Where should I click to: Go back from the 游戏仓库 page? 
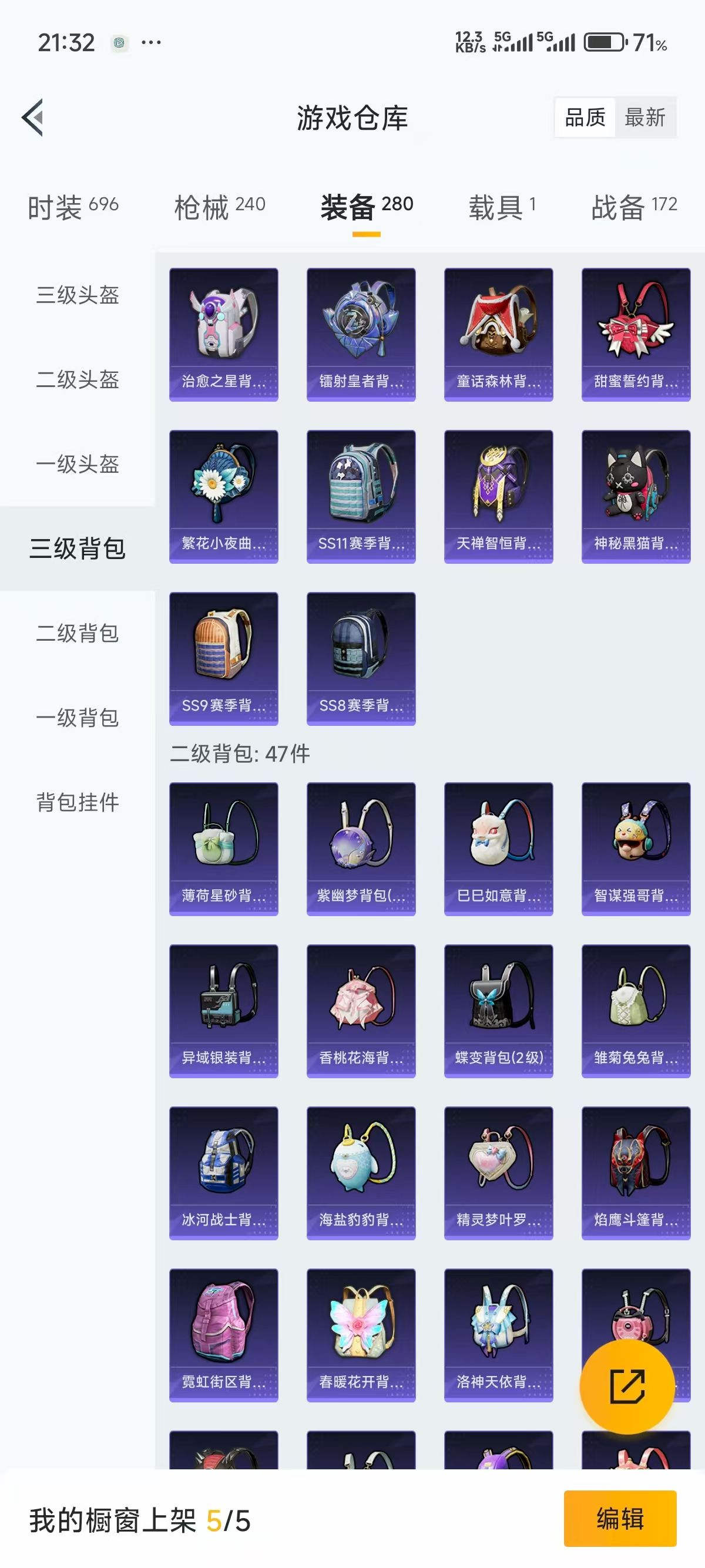(x=33, y=117)
